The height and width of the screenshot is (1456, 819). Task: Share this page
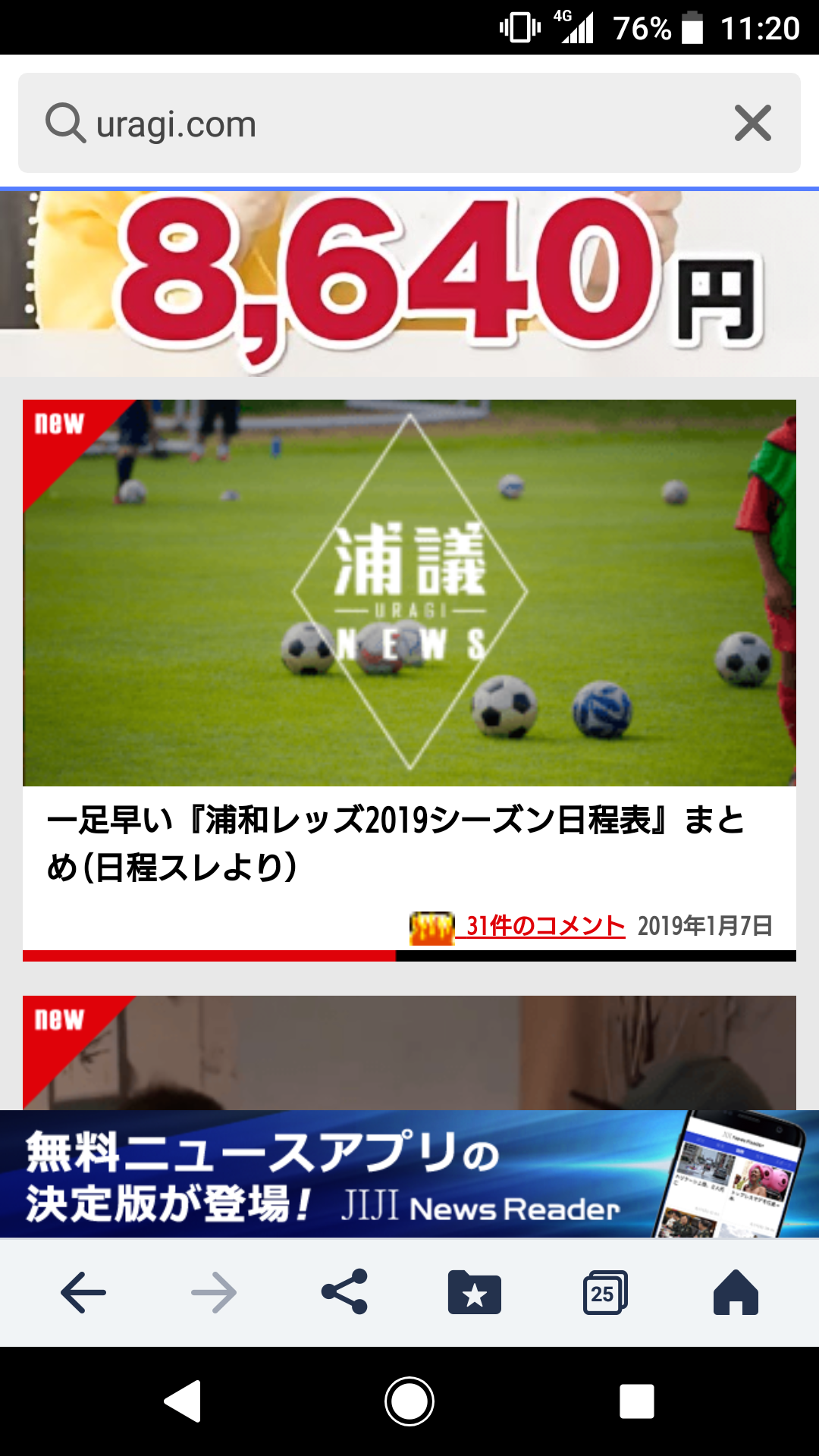(x=344, y=1292)
